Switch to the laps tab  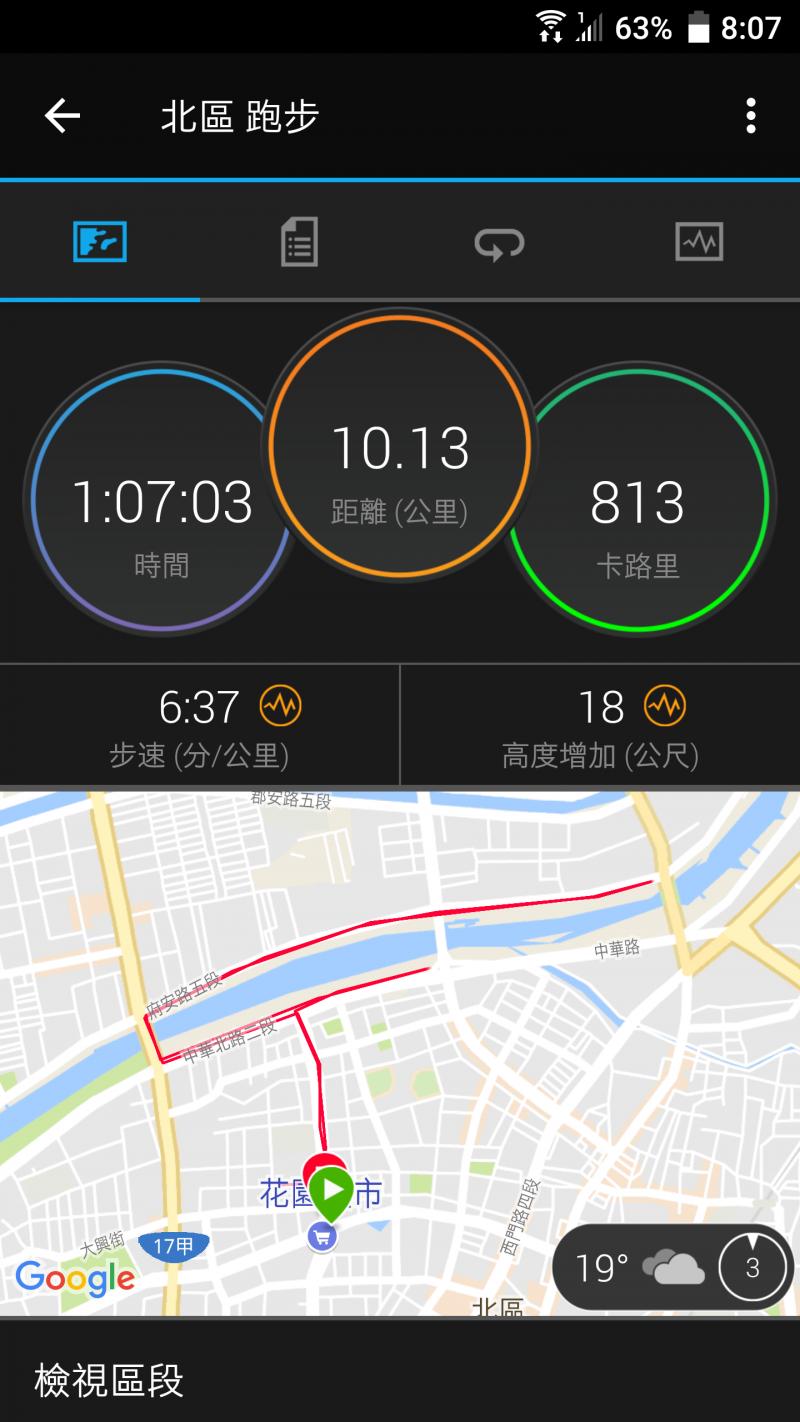pyautogui.click(x=499, y=242)
